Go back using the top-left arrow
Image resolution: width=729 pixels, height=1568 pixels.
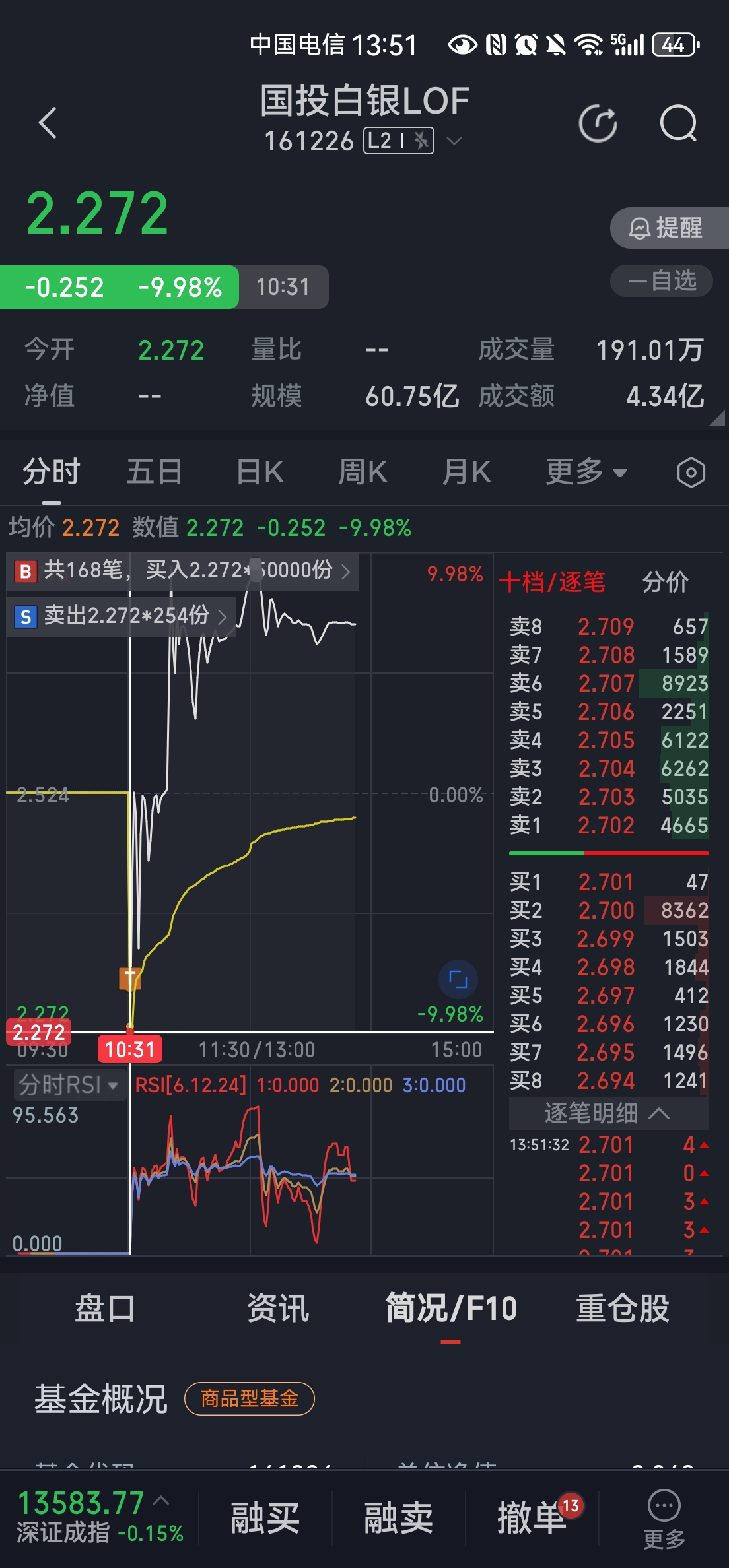48,123
